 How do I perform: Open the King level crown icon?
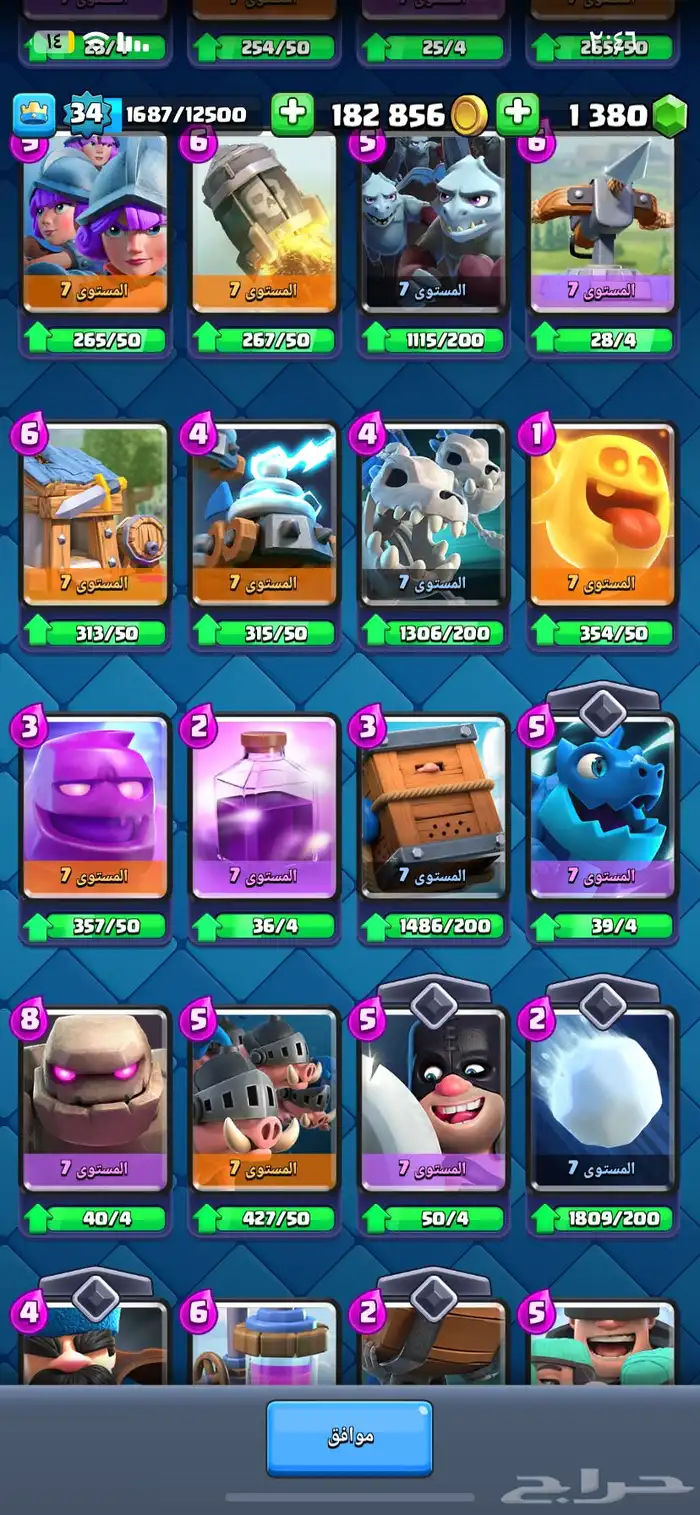tap(33, 114)
